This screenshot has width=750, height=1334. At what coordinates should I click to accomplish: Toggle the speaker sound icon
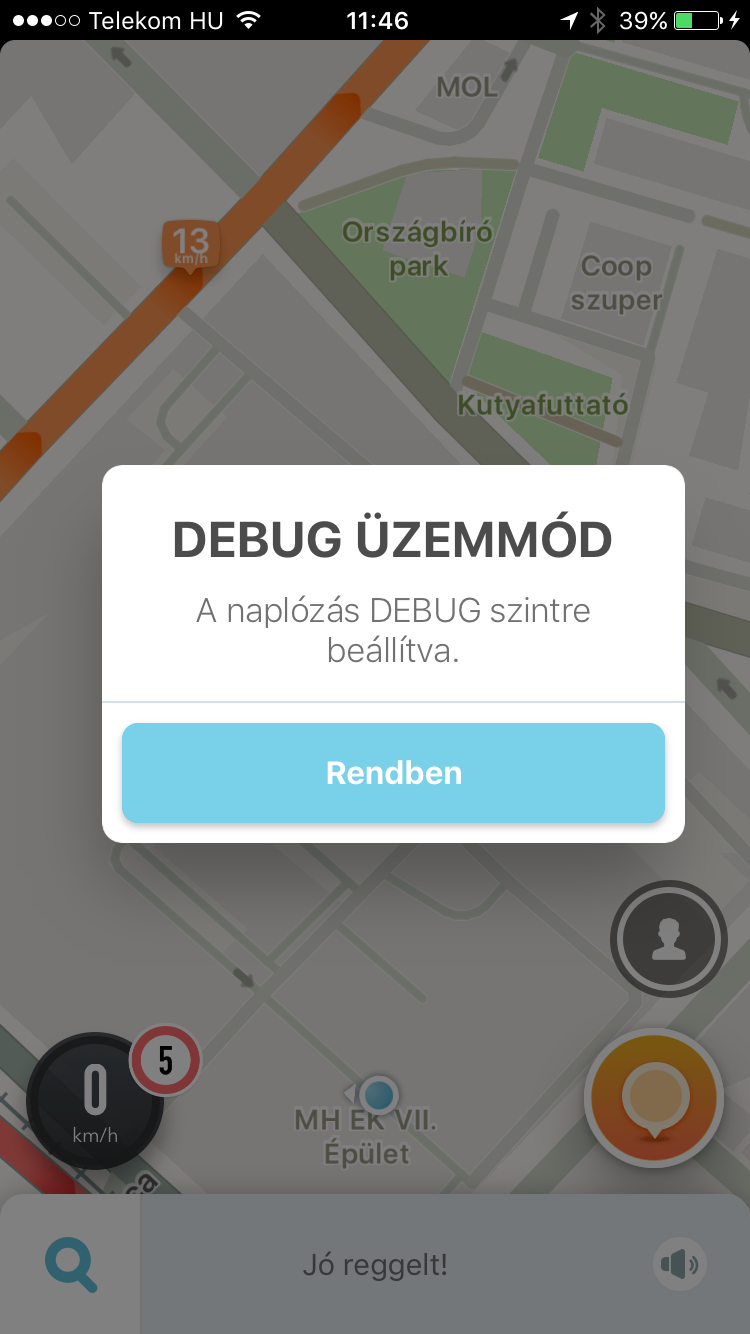(680, 1265)
